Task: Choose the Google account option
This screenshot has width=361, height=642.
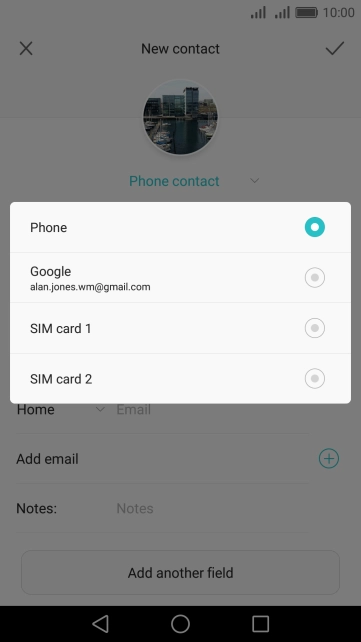Action: 180,278
